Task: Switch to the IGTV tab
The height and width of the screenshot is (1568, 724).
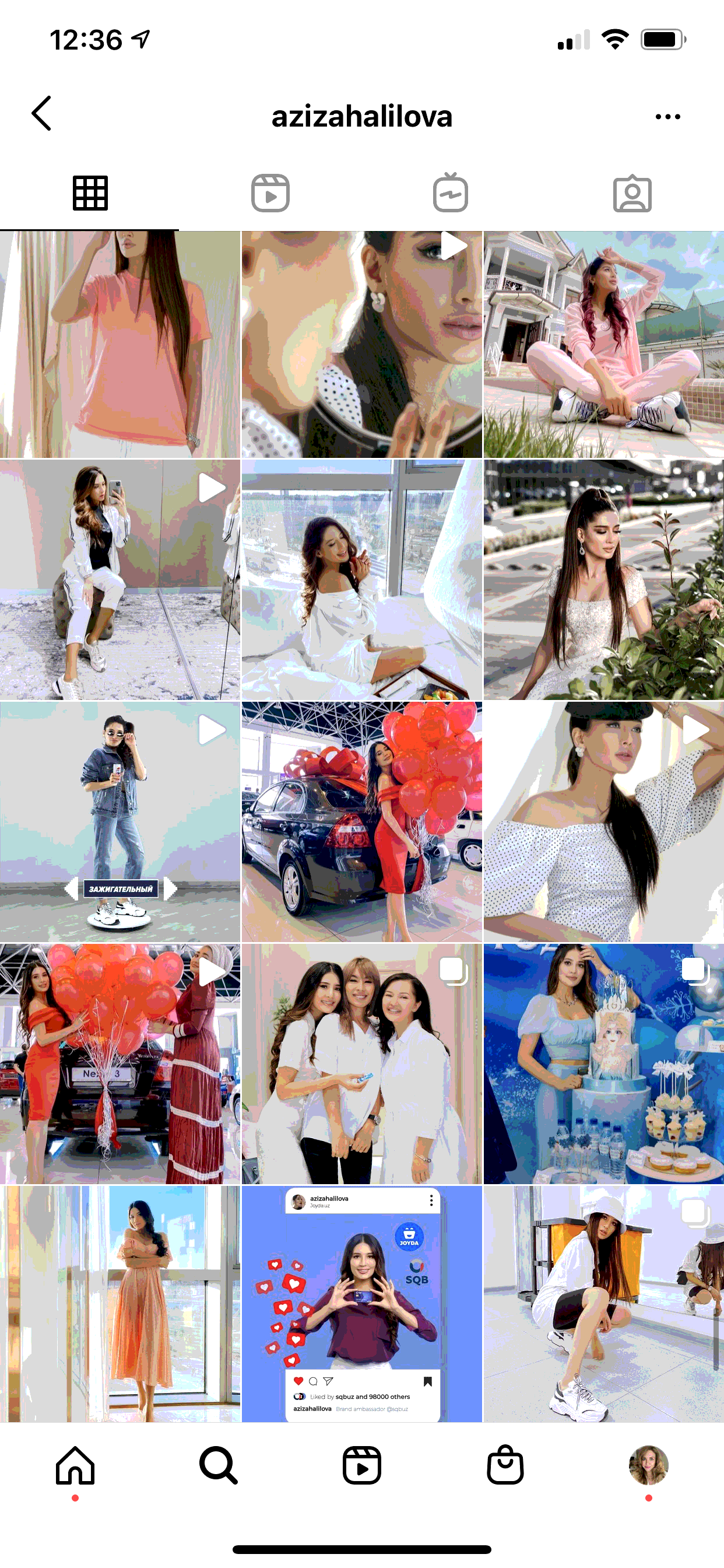Action: tap(450, 194)
